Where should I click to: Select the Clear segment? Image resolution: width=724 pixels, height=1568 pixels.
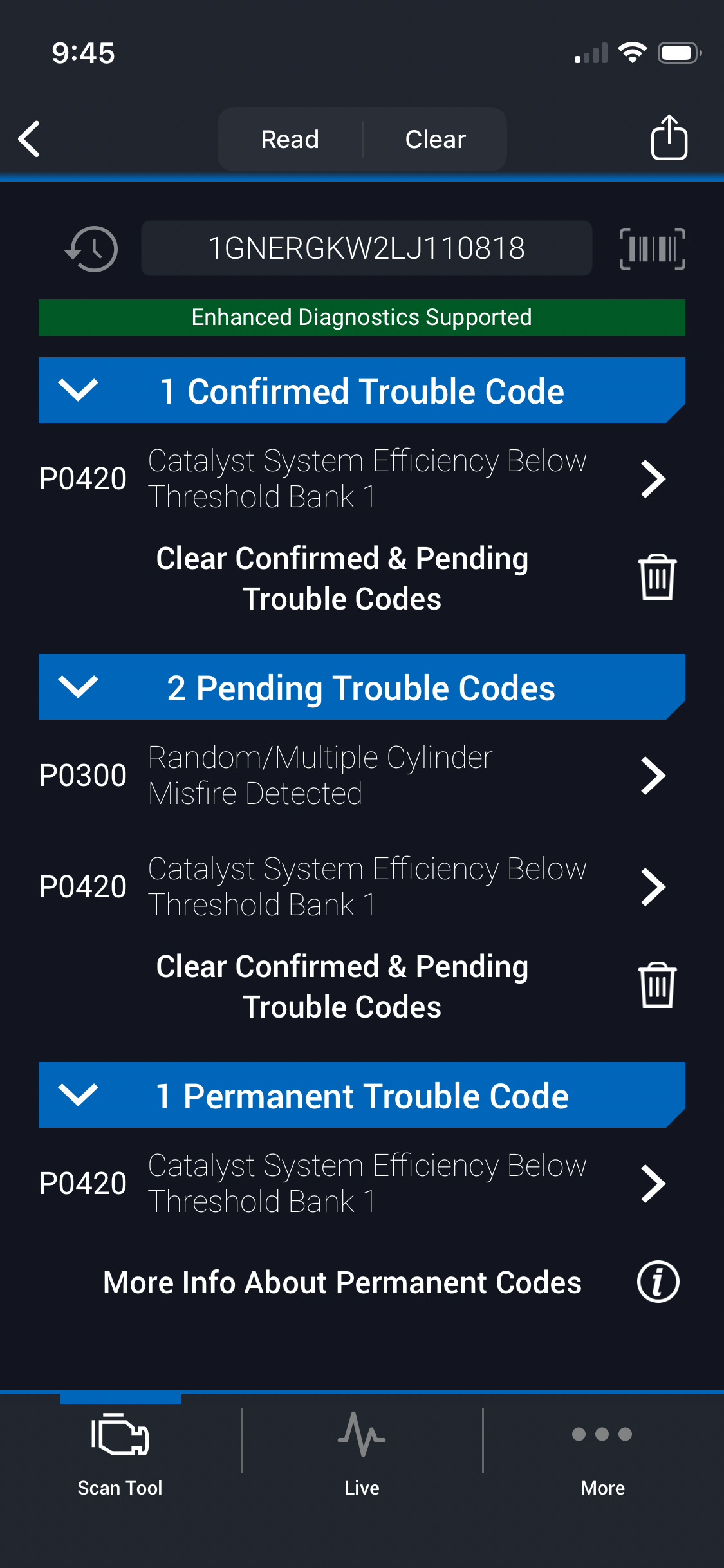[x=435, y=139]
